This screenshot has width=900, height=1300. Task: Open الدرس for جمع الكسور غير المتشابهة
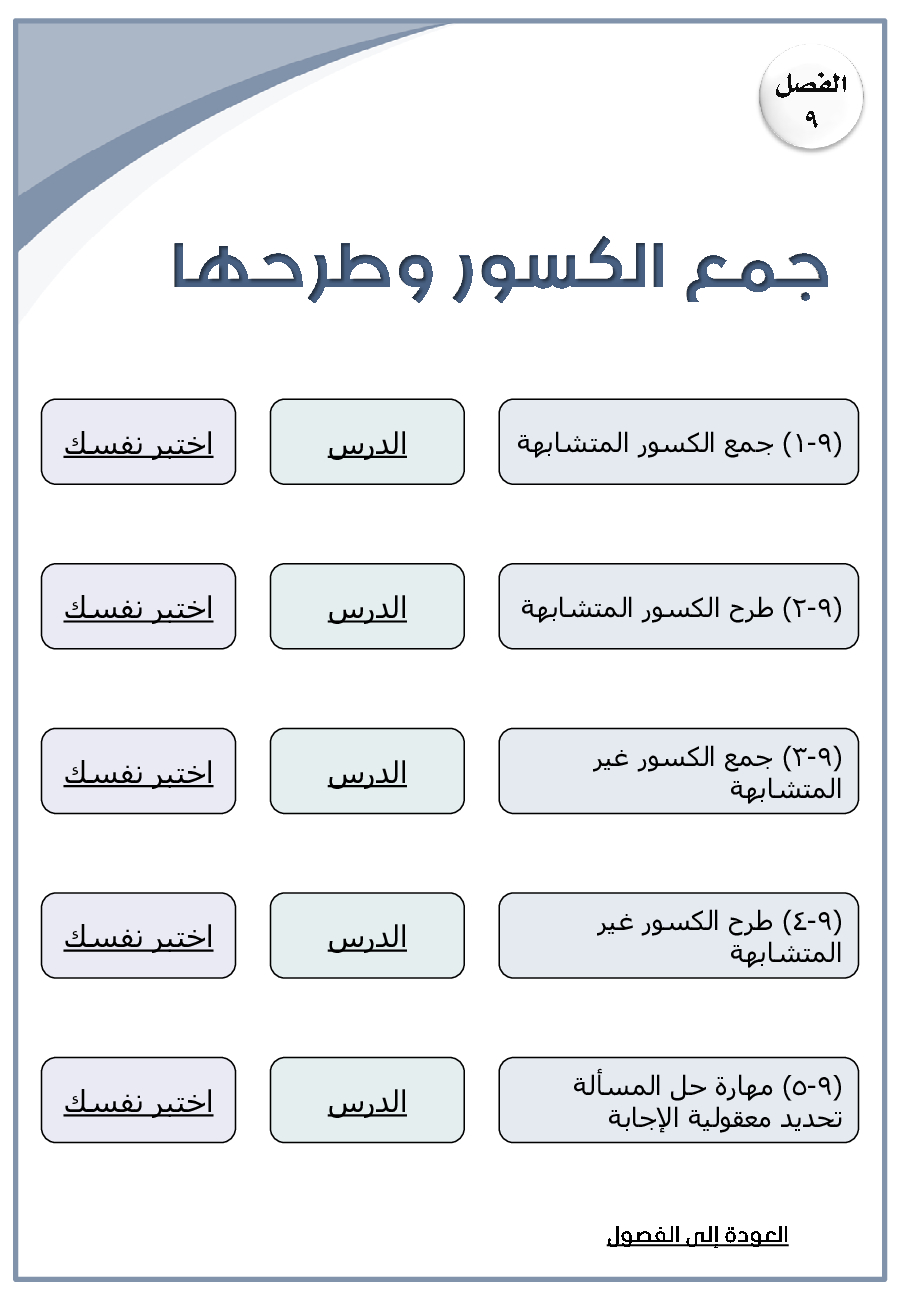coord(367,772)
